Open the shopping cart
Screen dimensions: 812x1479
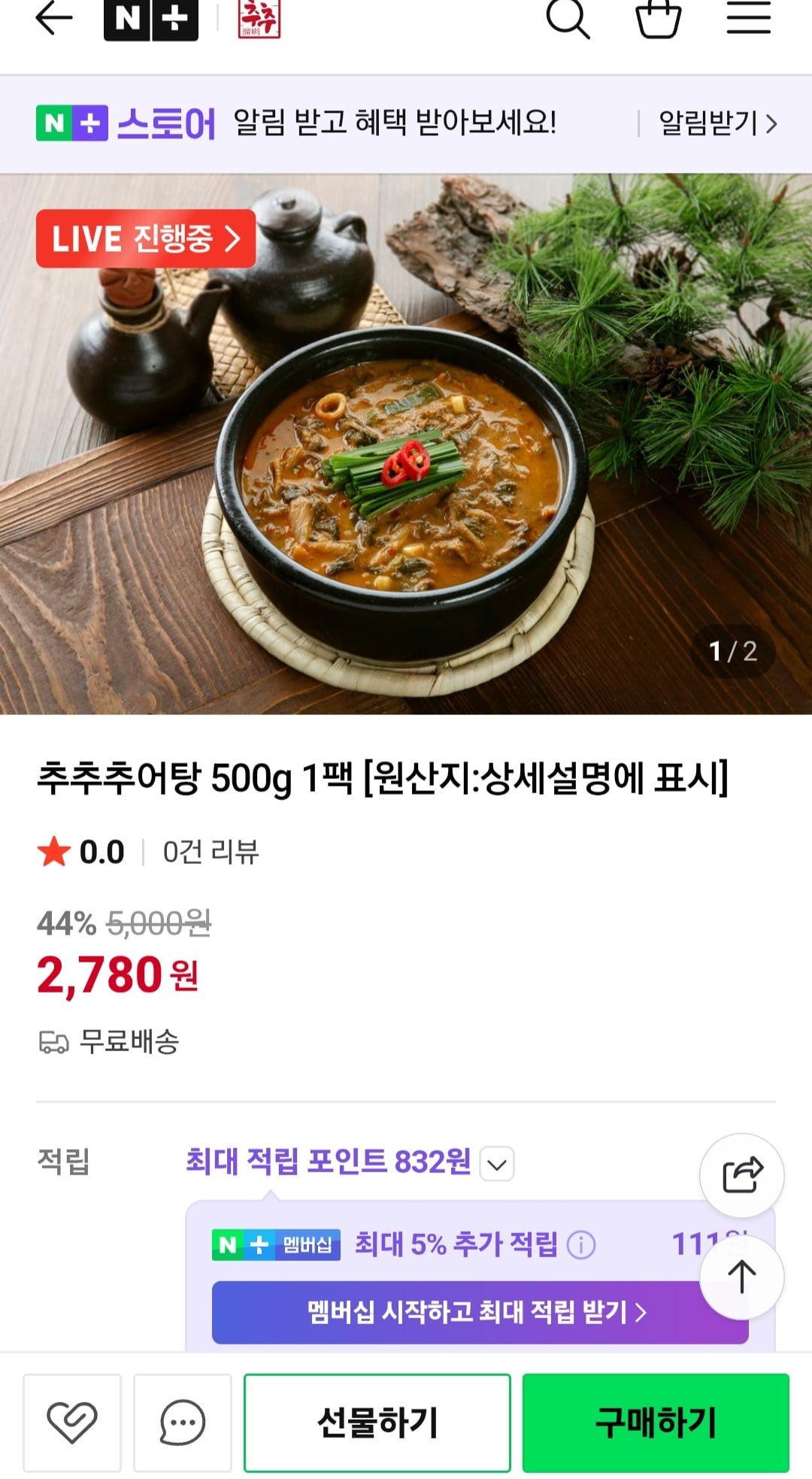(x=658, y=19)
